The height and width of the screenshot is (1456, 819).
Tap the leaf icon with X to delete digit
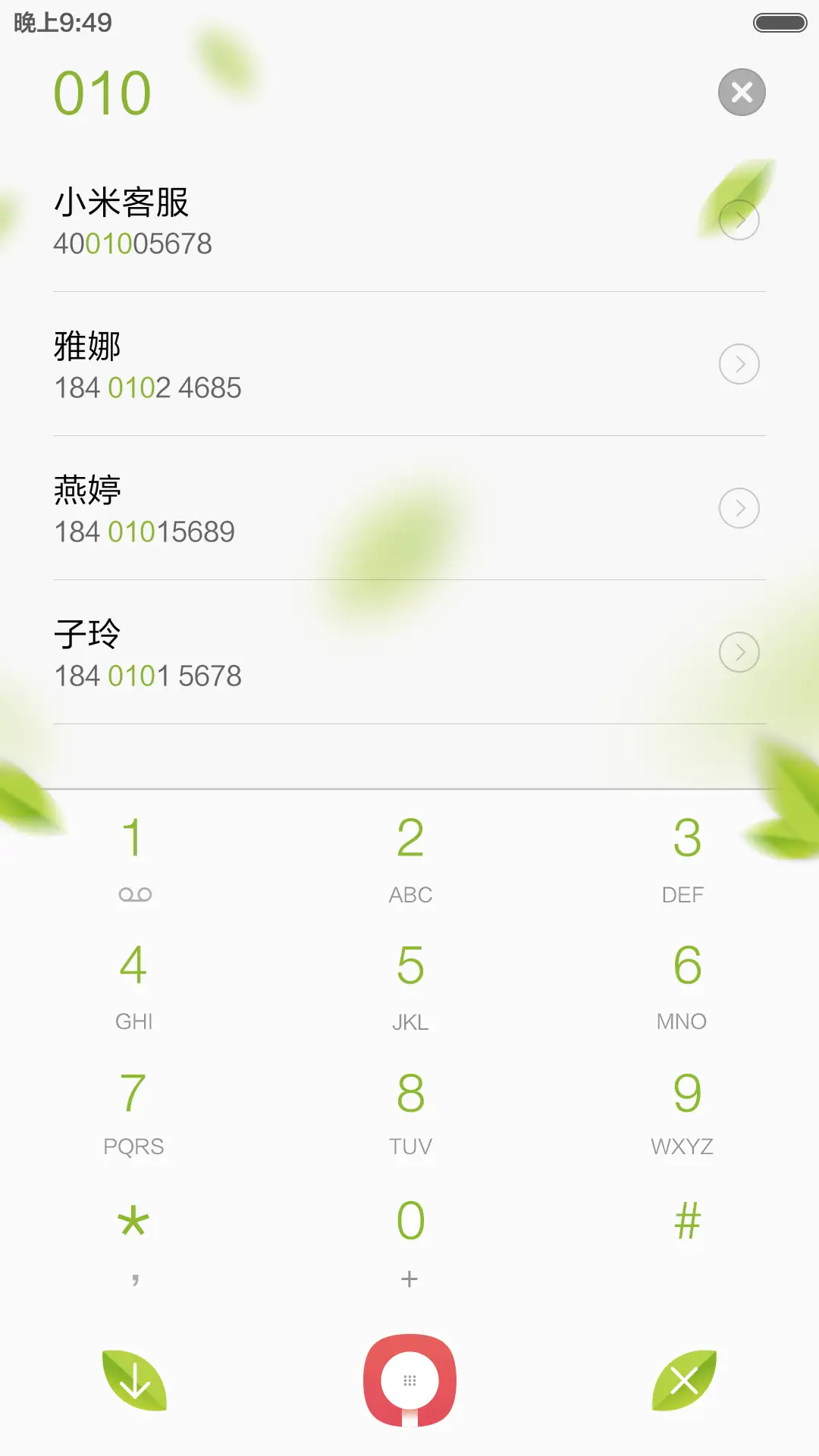coord(685,1382)
